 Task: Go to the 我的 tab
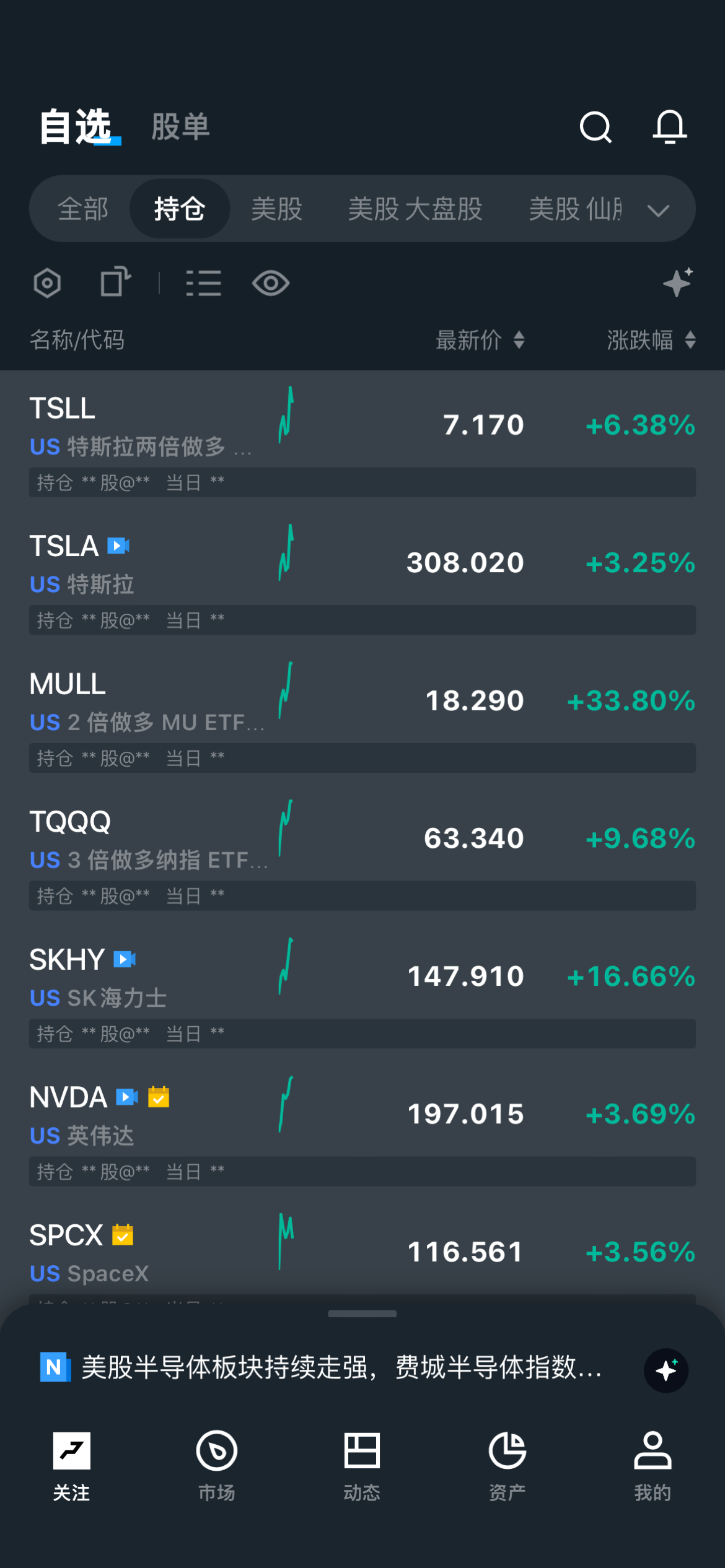652,1466
